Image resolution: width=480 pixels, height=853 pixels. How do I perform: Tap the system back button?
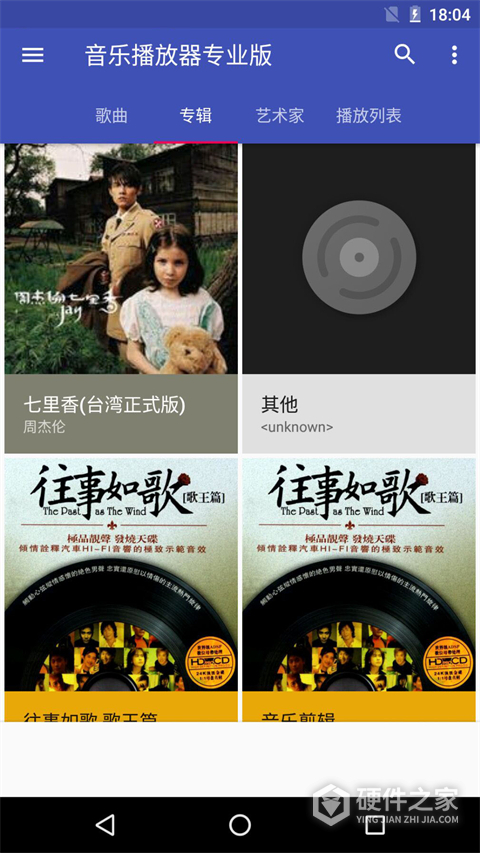pyautogui.click(x=105, y=825)
